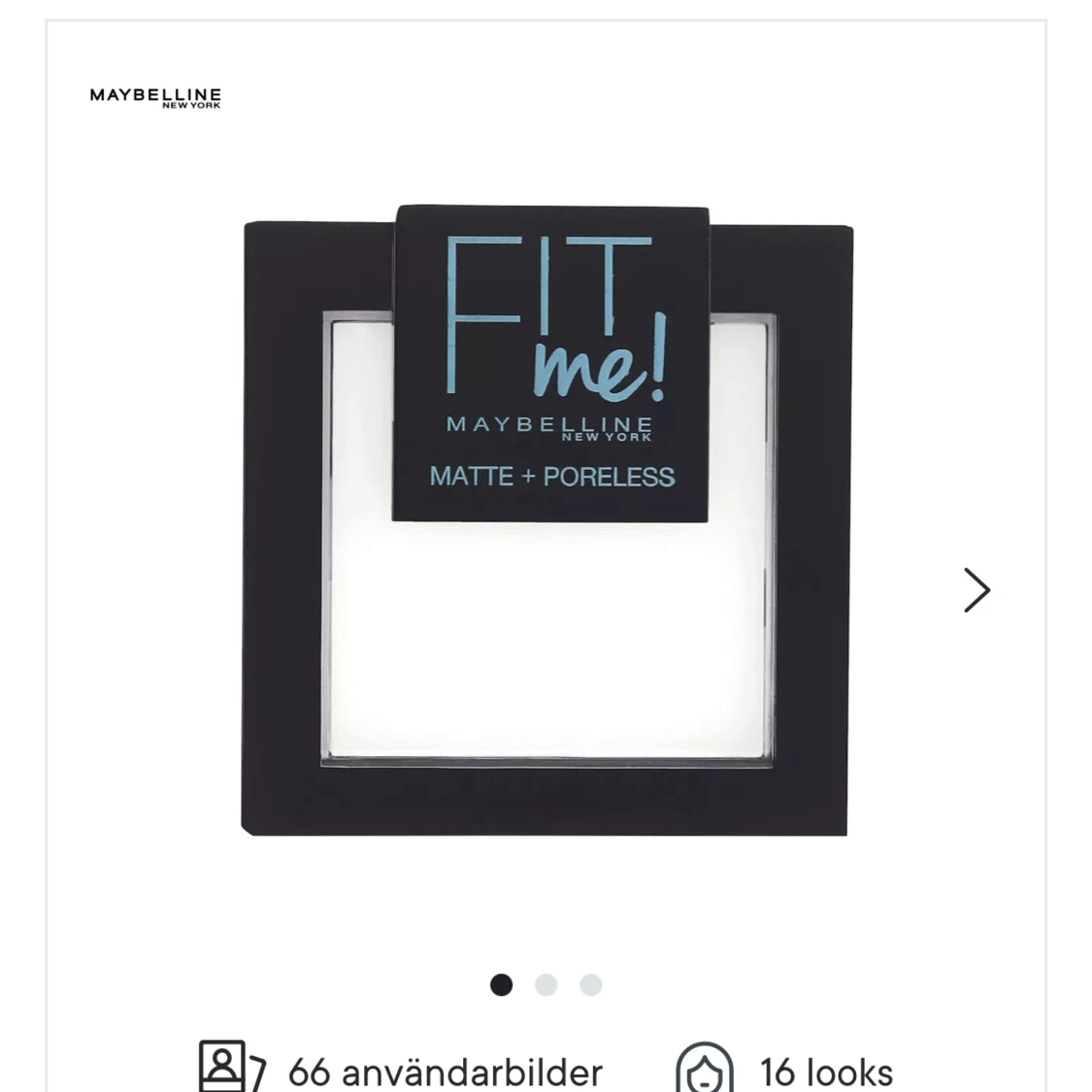Jump to the third image dot
The width and height of the screenshot is (1092, 1092).
[591, 985]
